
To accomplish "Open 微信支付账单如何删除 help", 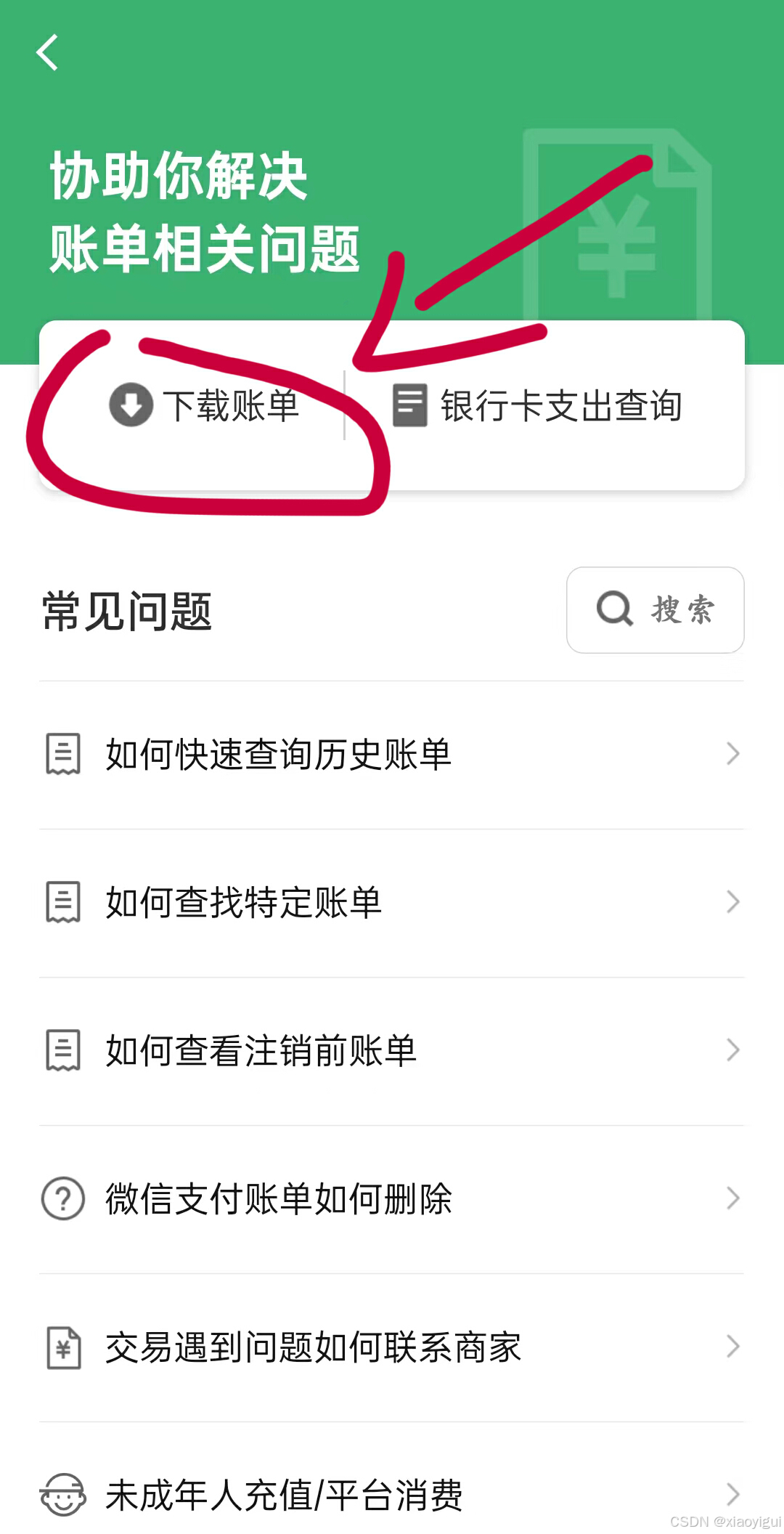I will point(392,1198).
